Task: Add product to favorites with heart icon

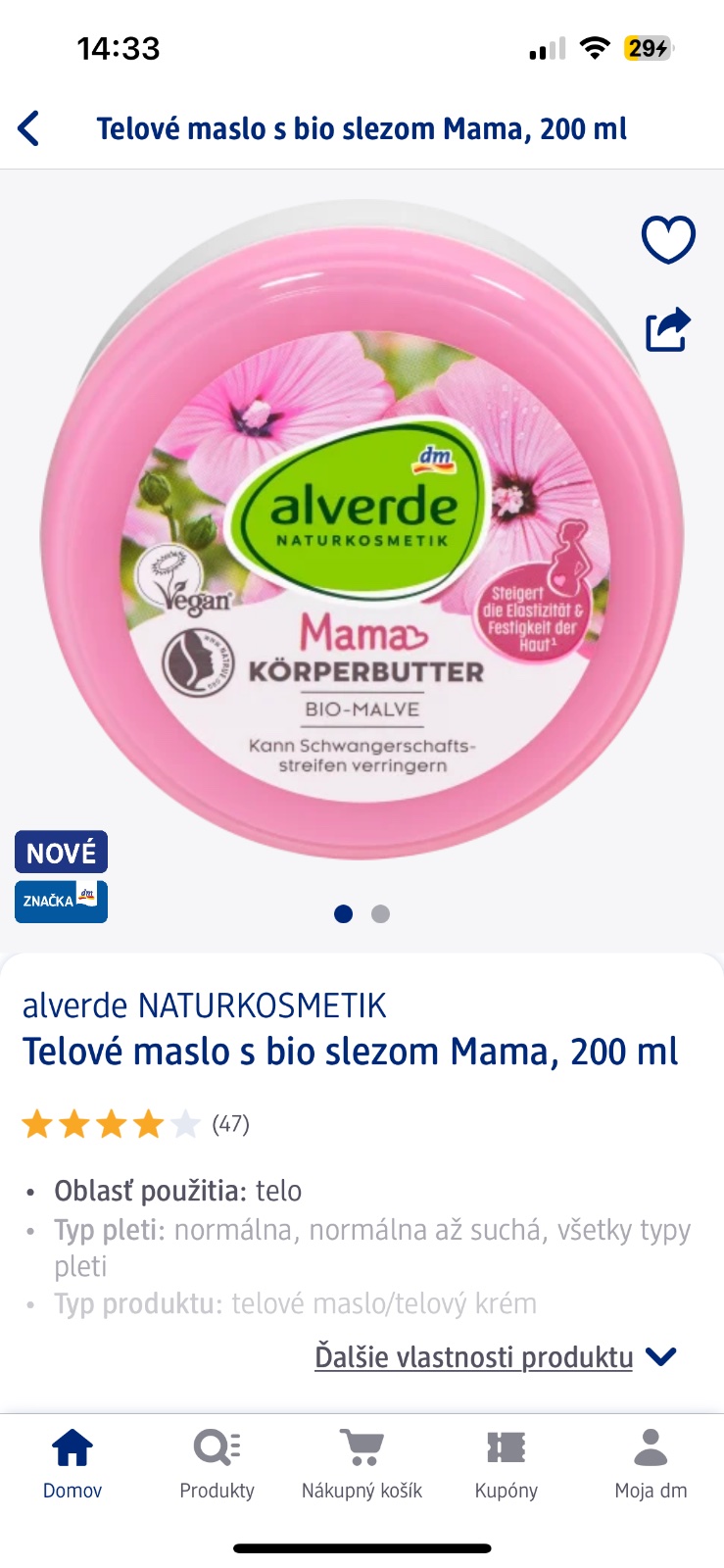Action: (x=668, y=239)
